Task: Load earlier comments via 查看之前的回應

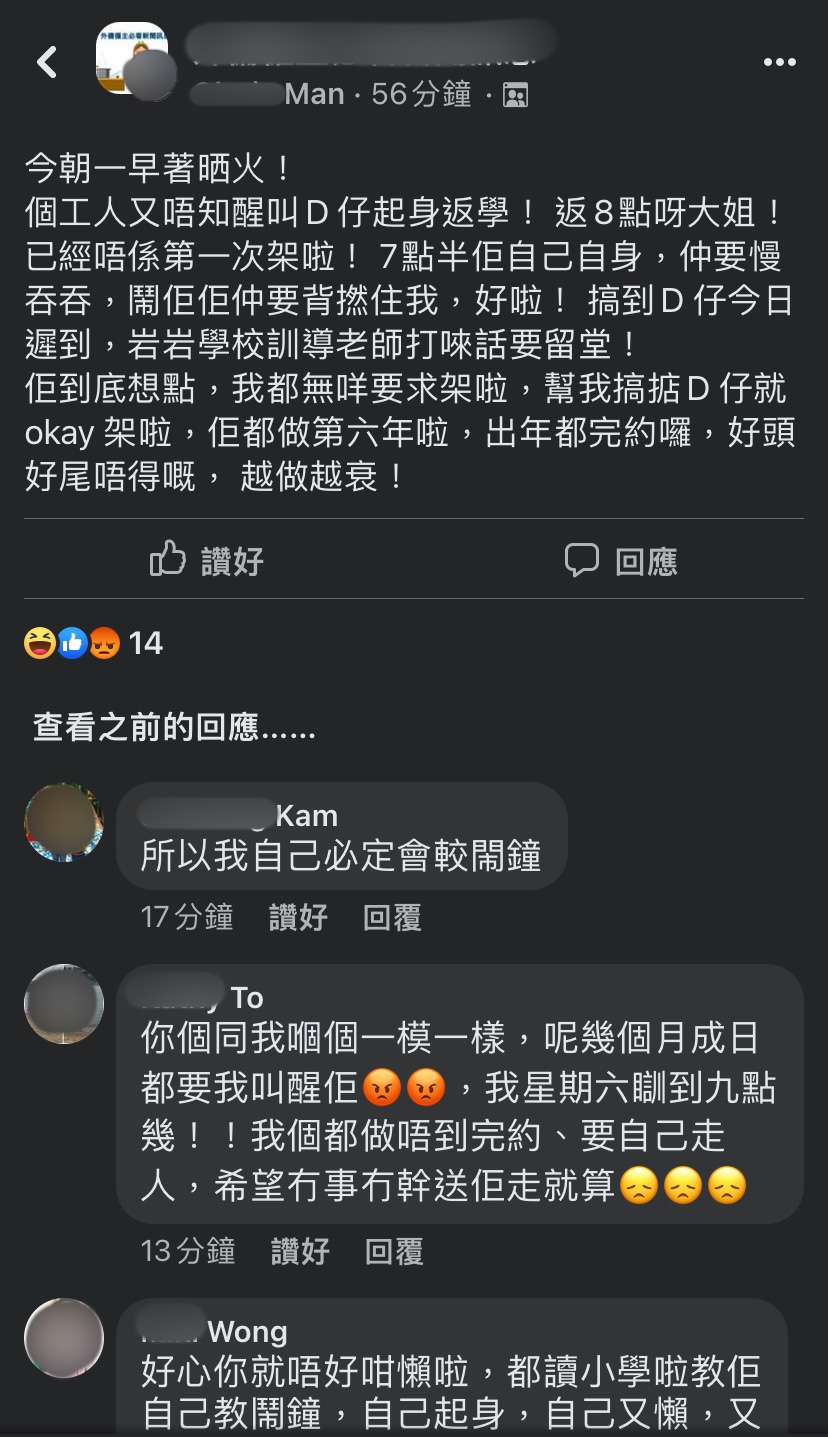Action: click(x=174, y=727)
